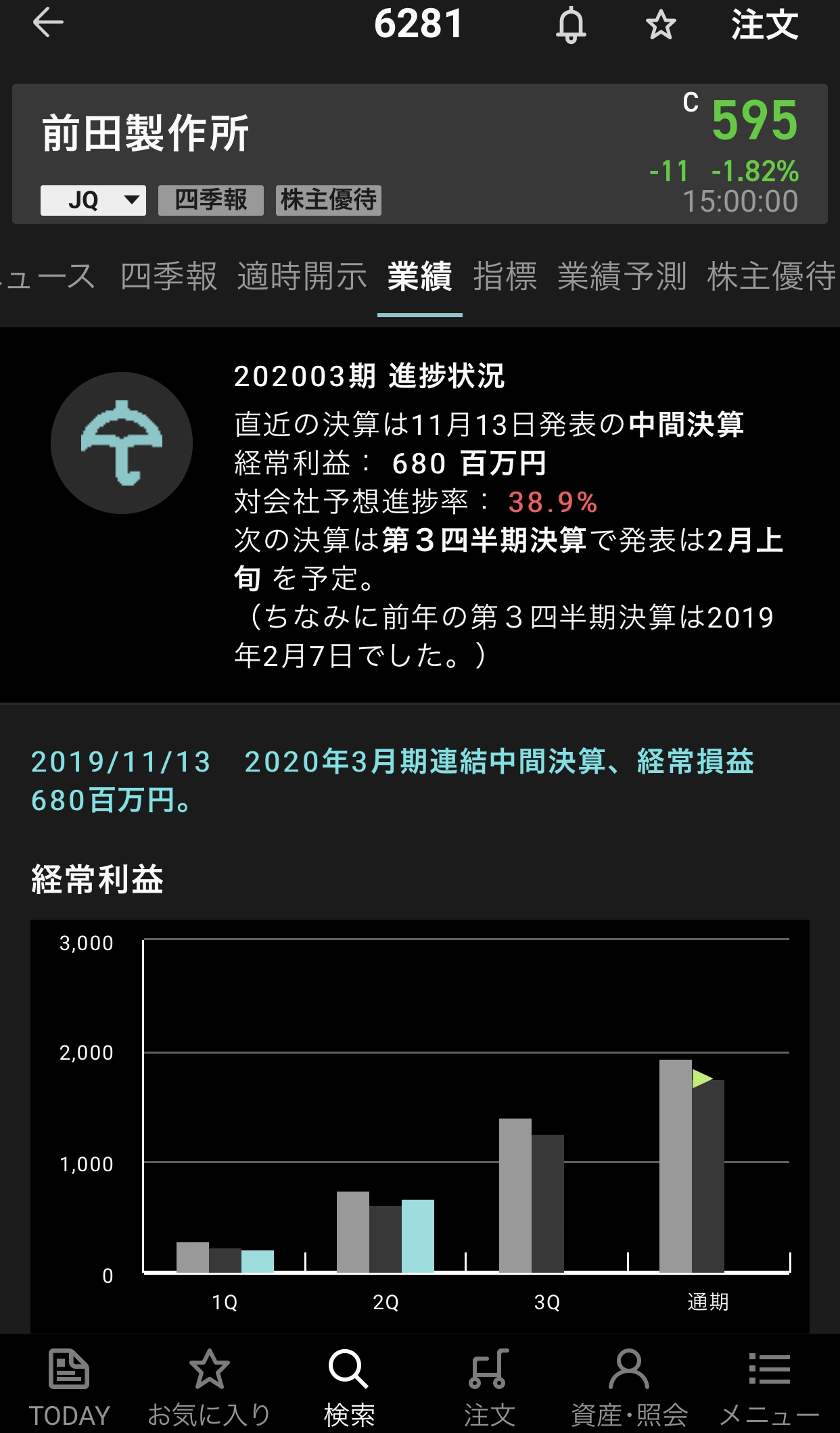Switch to the 業績予測 tab
The height and width of the screenshot is (1433, 840).
click(622, 277)
